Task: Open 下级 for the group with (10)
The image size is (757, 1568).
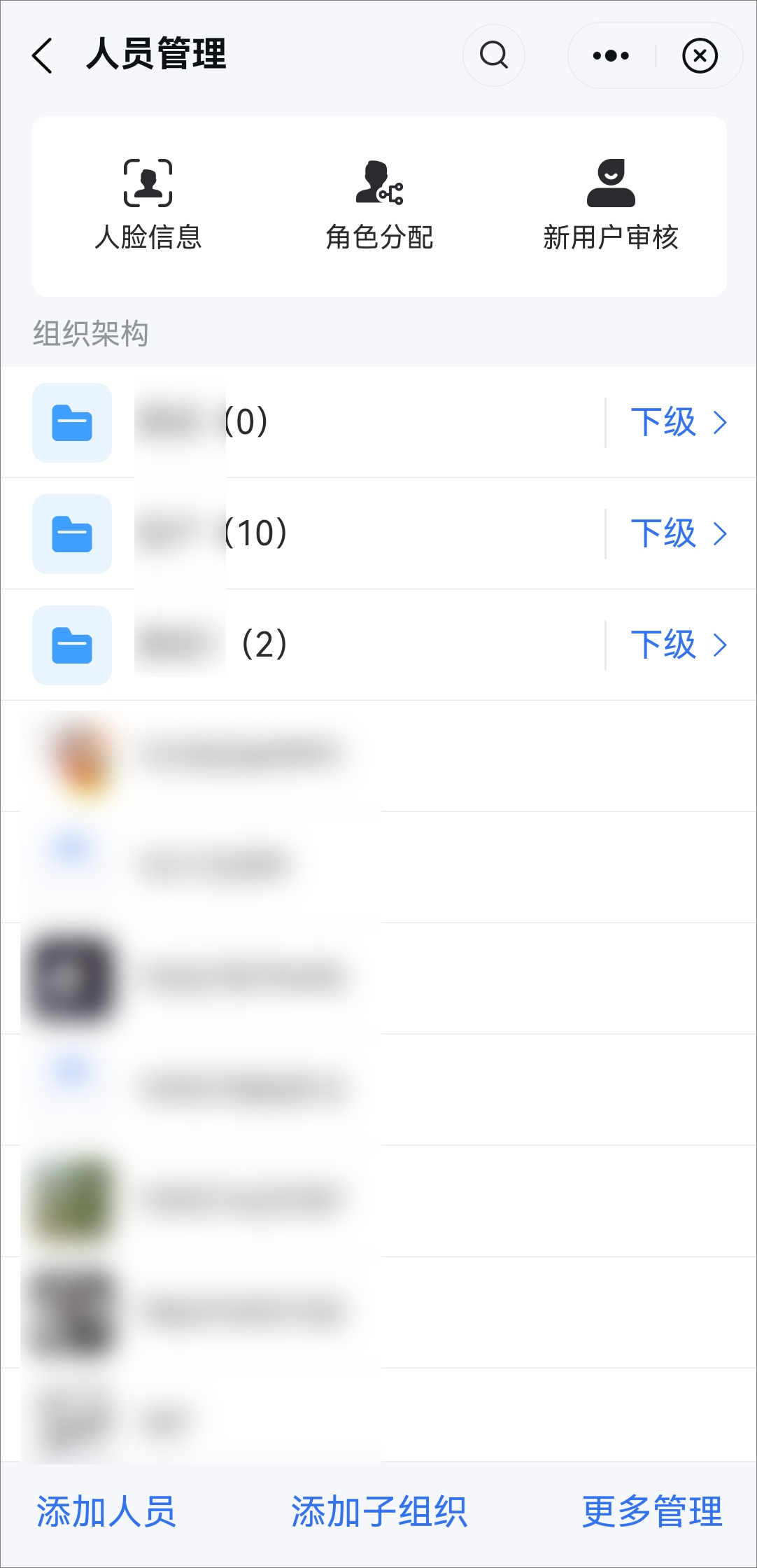Action: [x=679, y=533]
